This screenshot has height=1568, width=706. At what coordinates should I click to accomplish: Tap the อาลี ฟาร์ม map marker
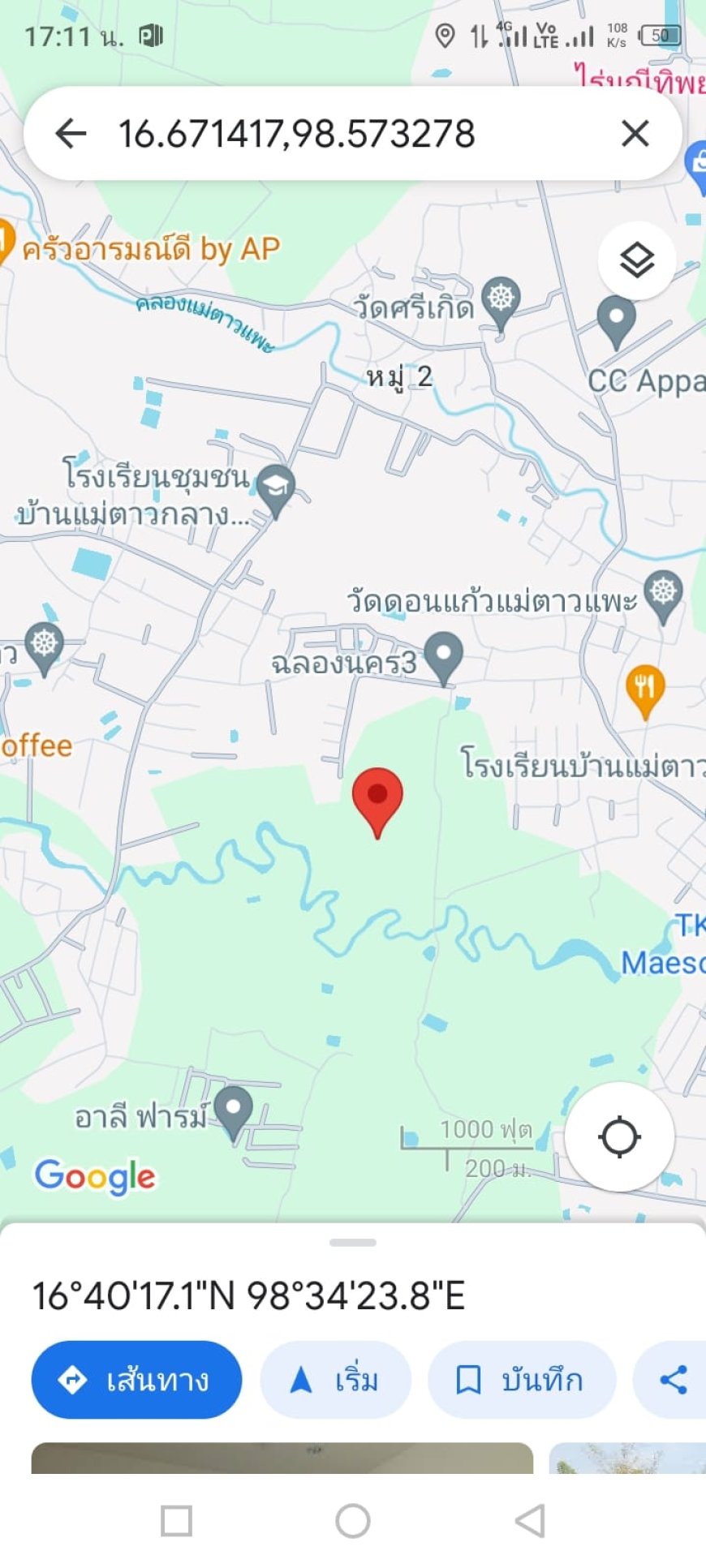click(x=234, y=1109)
